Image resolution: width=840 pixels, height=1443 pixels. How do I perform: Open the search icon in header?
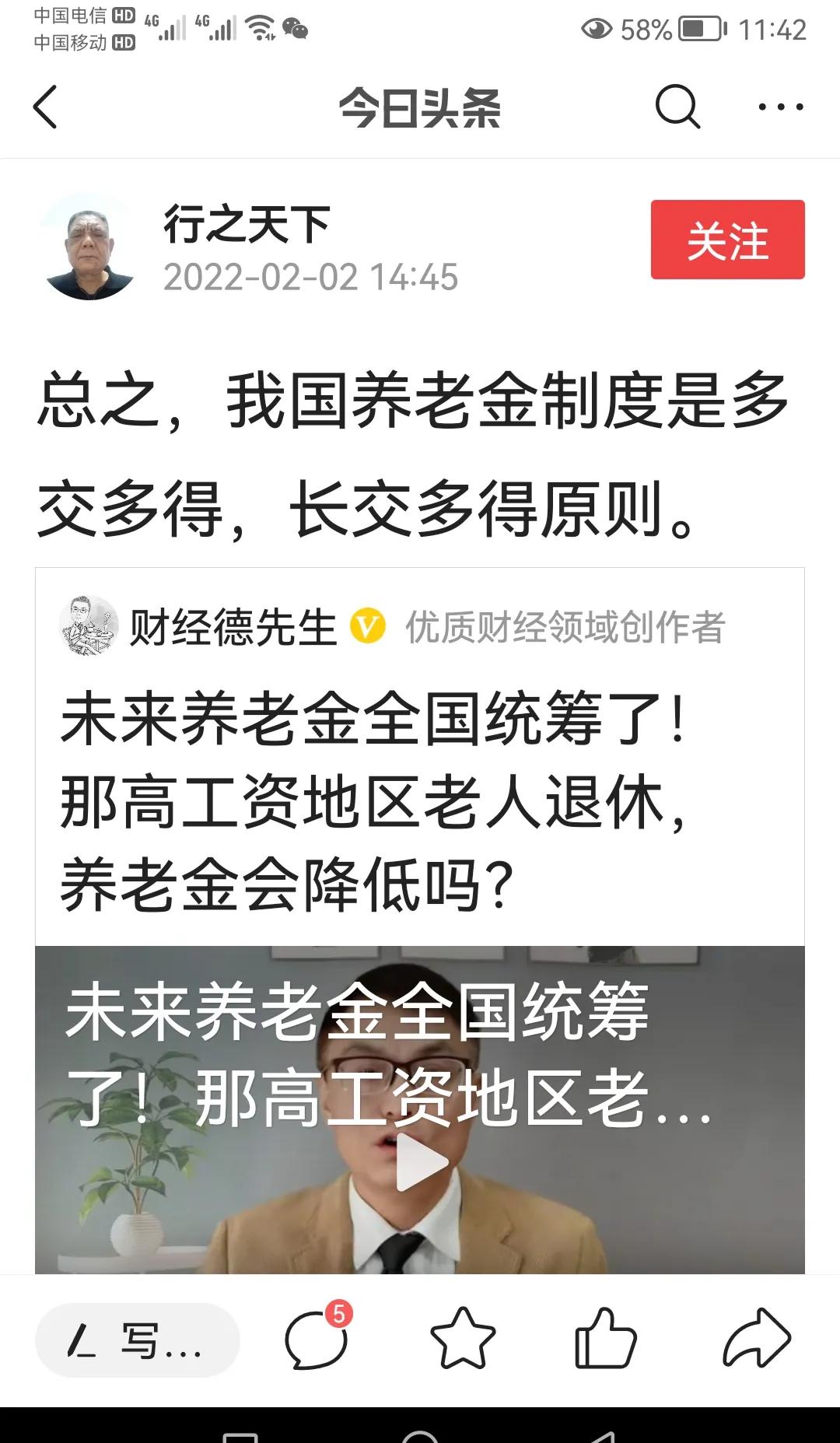[x=677, y=107]
